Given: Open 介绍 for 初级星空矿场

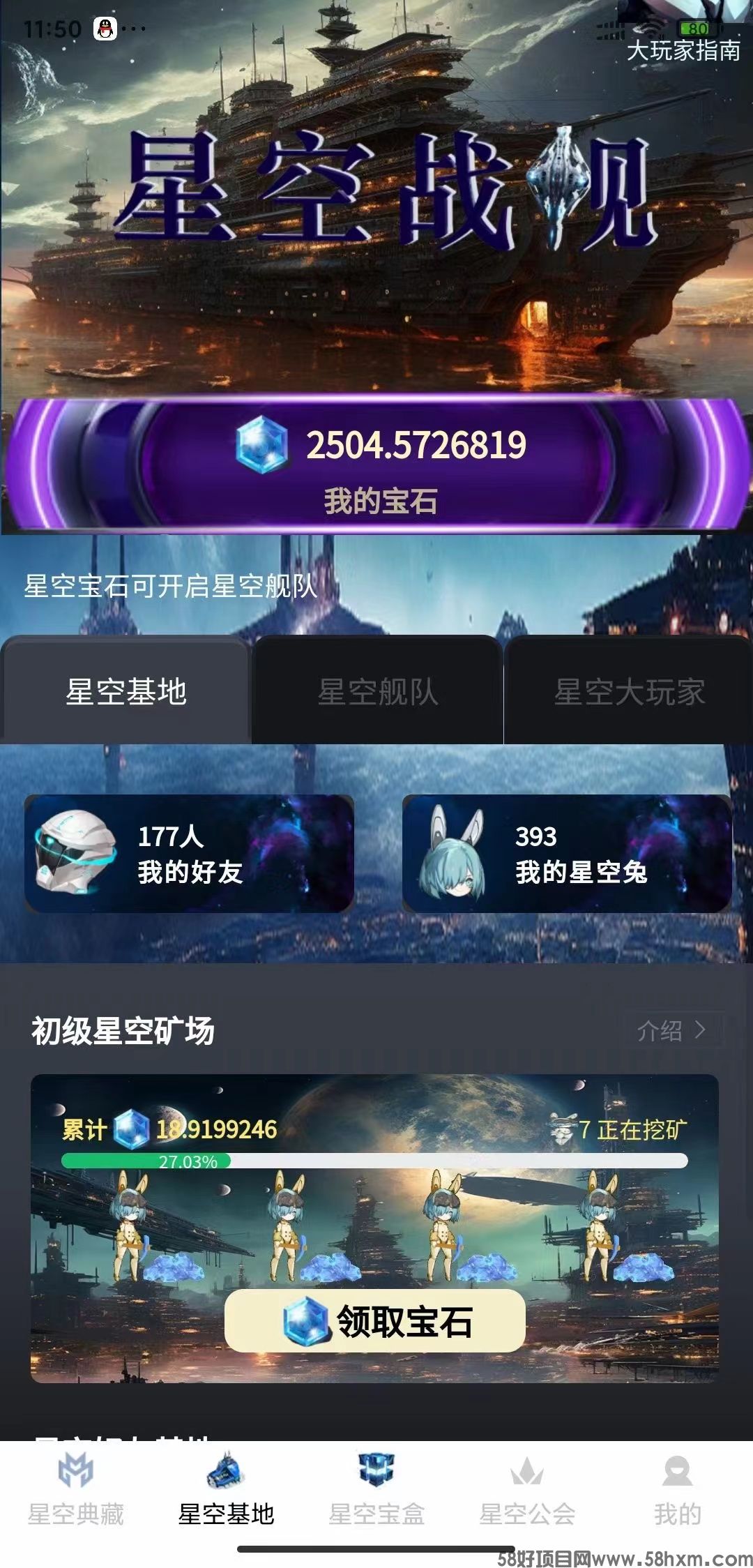Looking at the screenshot, I should 671,1030.
